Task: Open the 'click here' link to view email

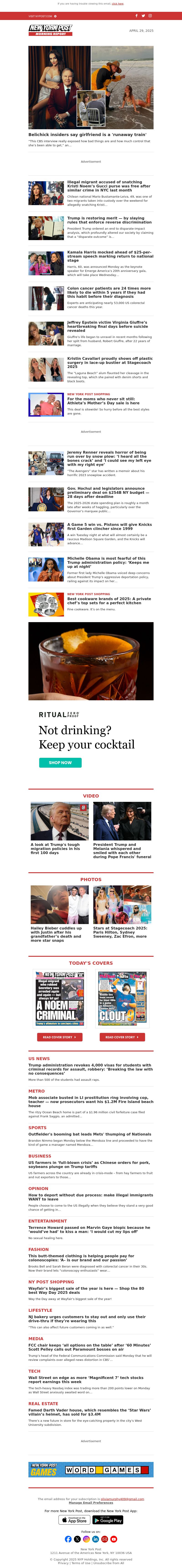Action: coord(117,4)
